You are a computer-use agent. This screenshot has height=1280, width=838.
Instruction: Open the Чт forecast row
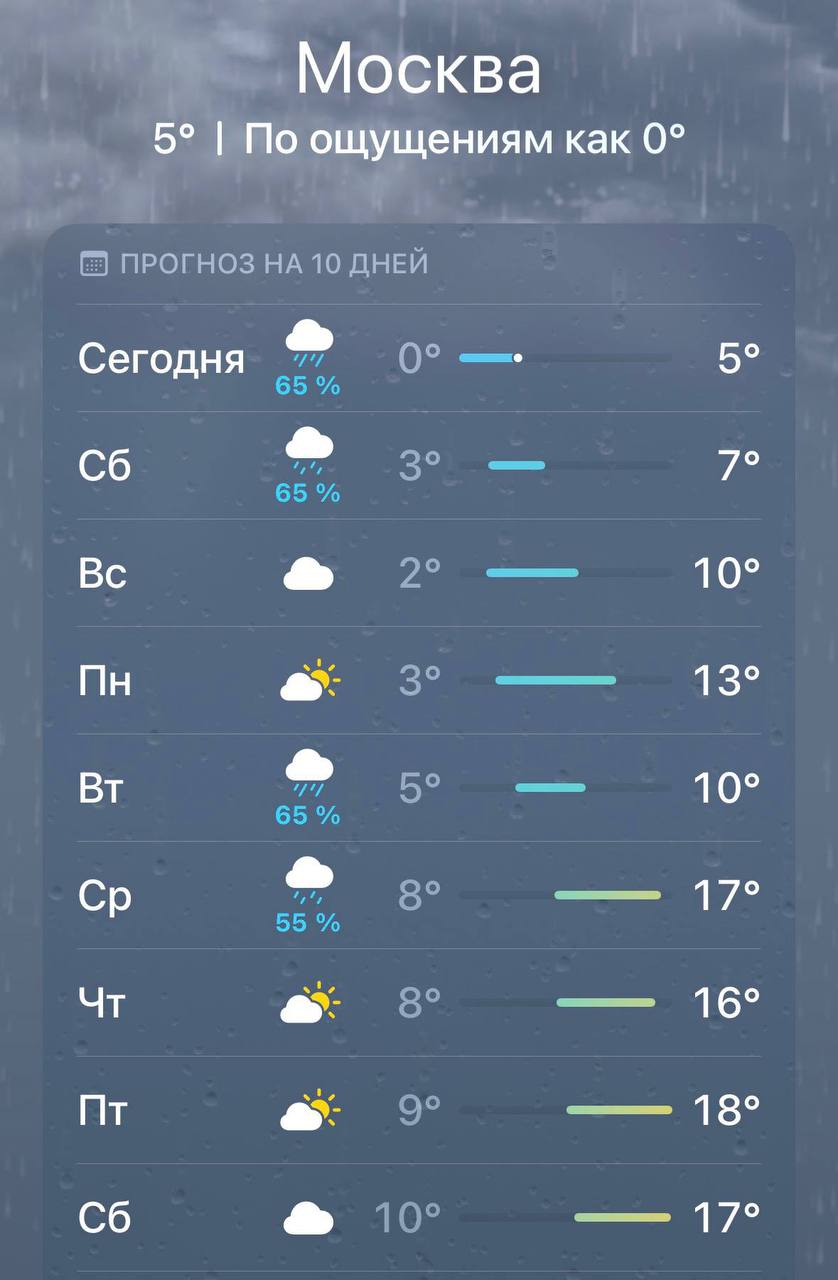tap(418, 1003)
